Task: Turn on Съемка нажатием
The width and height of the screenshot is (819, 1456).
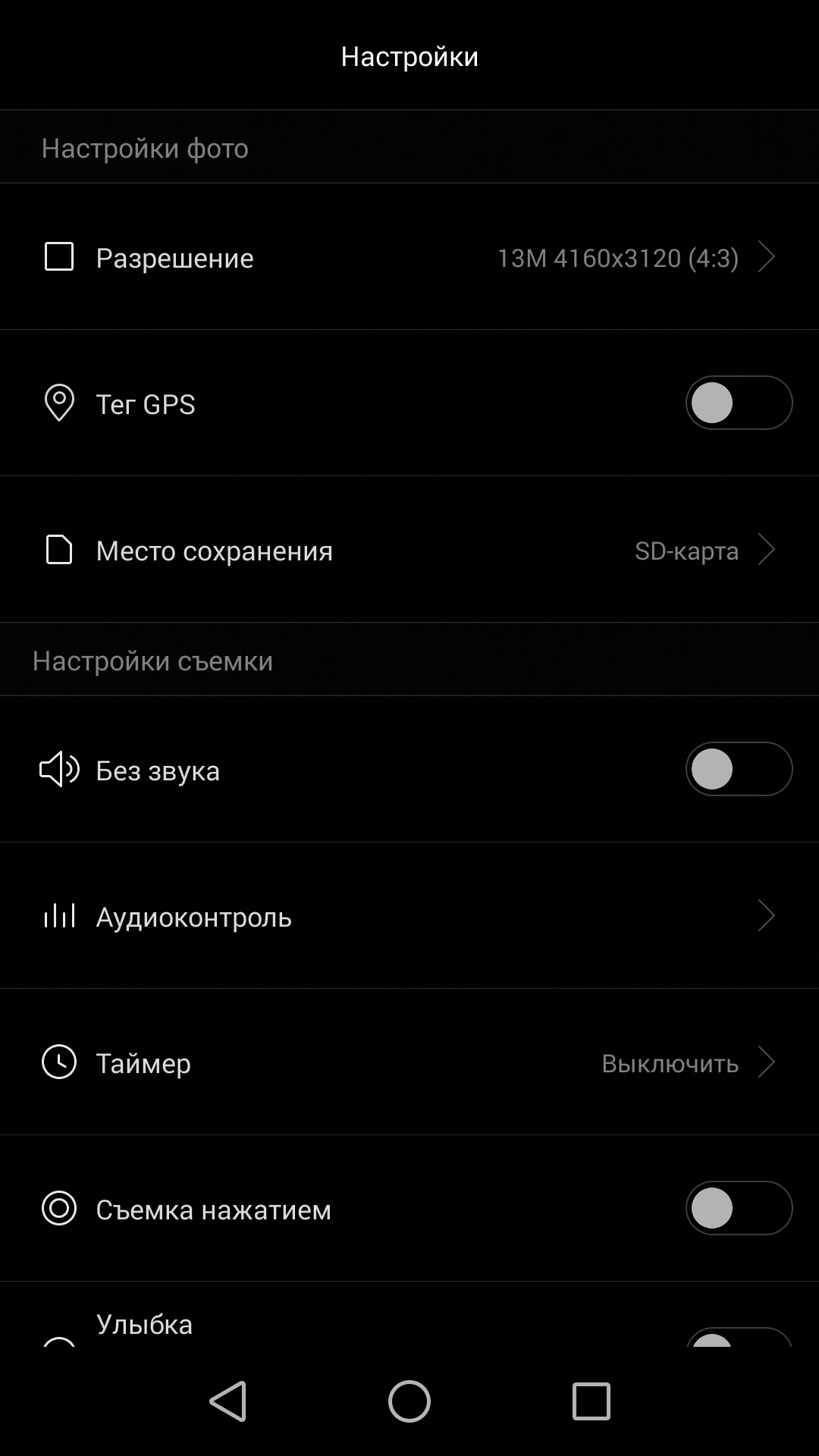Action: click(x=739, y=1208)
